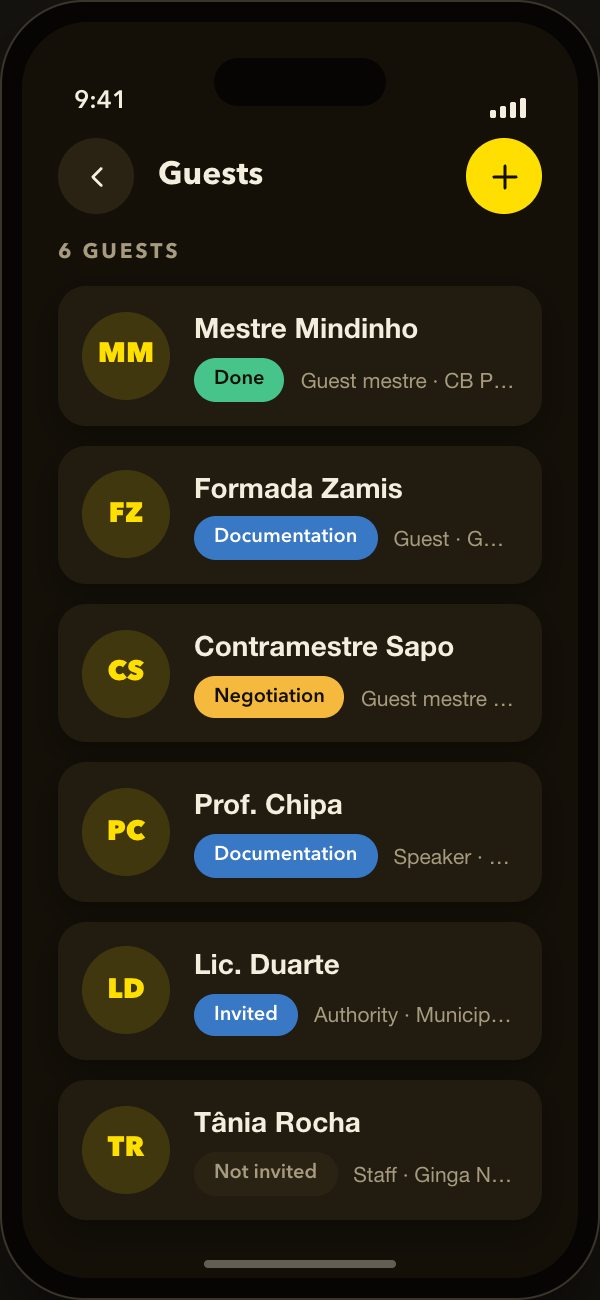Open Mestre Mindinho's guest card
Screen dimensions: 600x1300
coord(300,356)
